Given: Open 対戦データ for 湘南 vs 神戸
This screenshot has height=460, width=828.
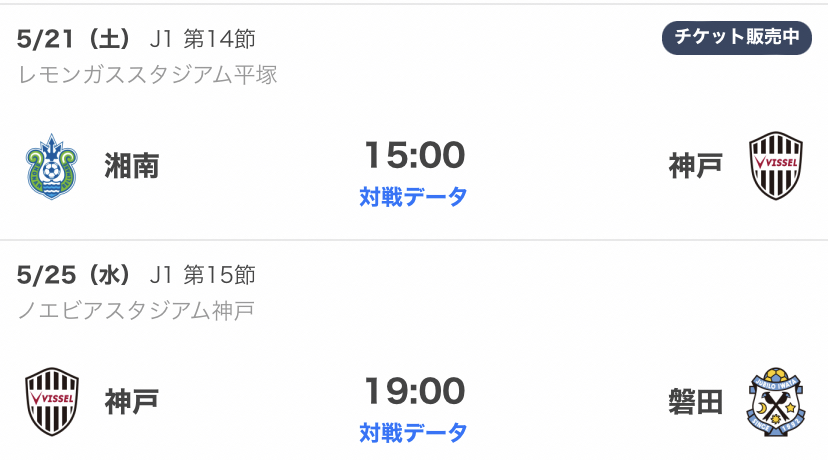Looking at the screenshot, I should click(413, 197).
